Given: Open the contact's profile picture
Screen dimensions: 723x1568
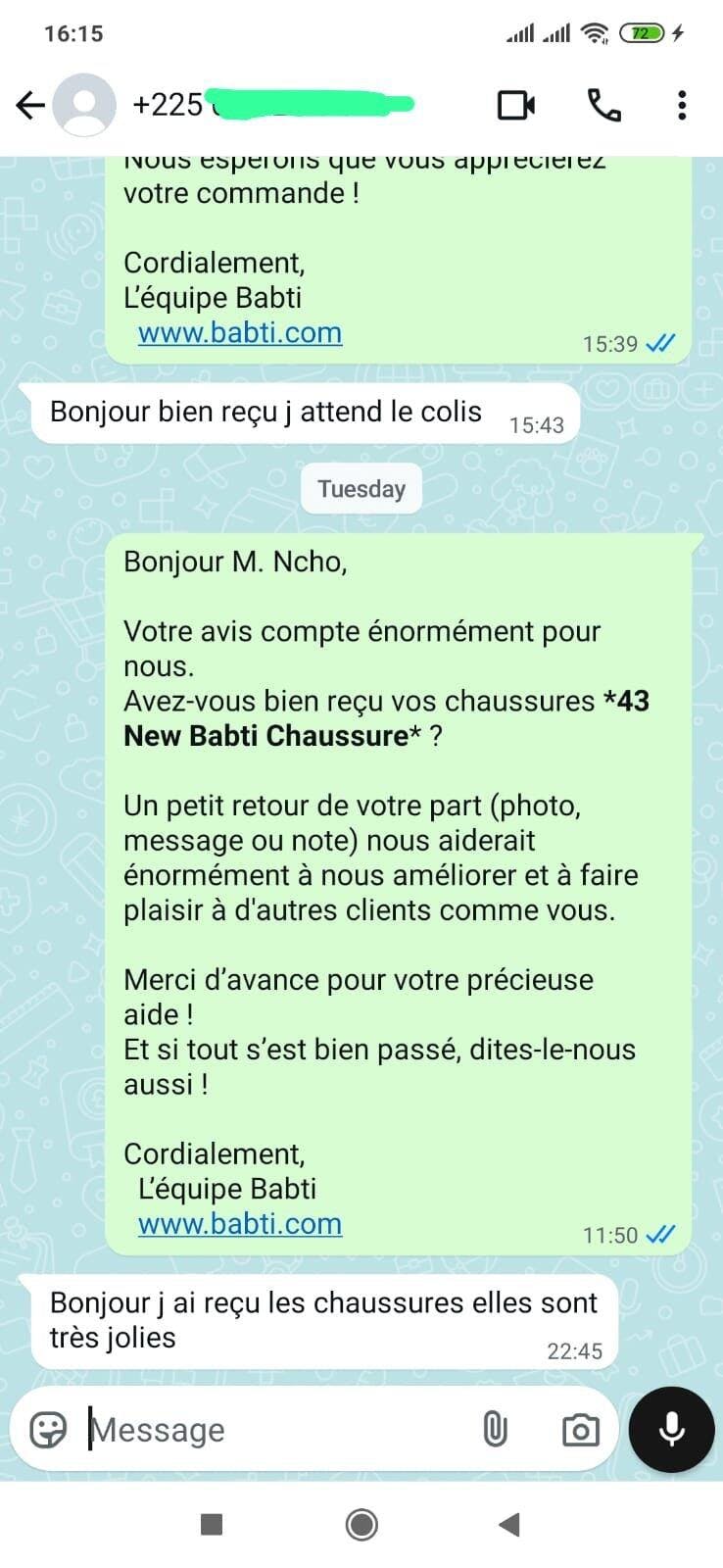Looking at the screenshot, I should click(x=84, y=105).
